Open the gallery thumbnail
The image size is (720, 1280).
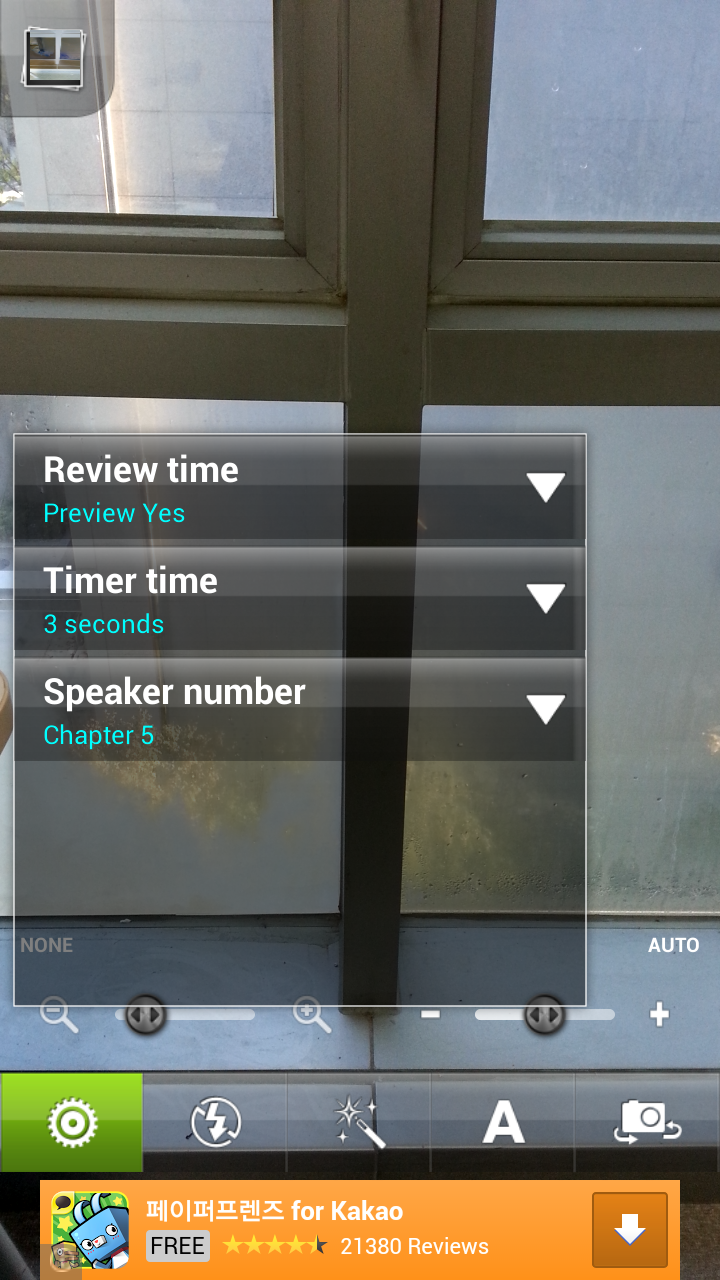click(x=54, y=56)
